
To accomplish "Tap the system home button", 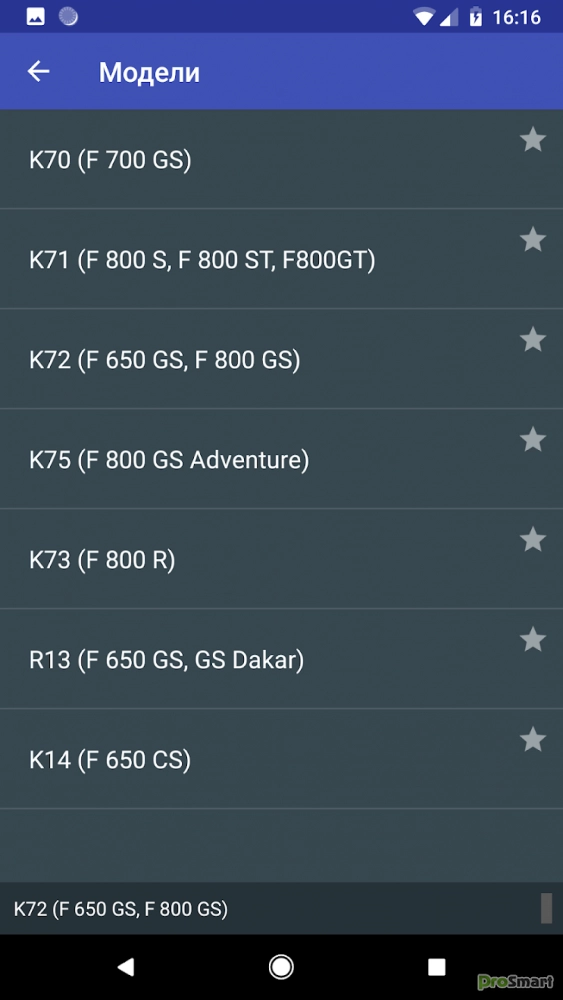I will pyautogui.click(x=281, y=967).
